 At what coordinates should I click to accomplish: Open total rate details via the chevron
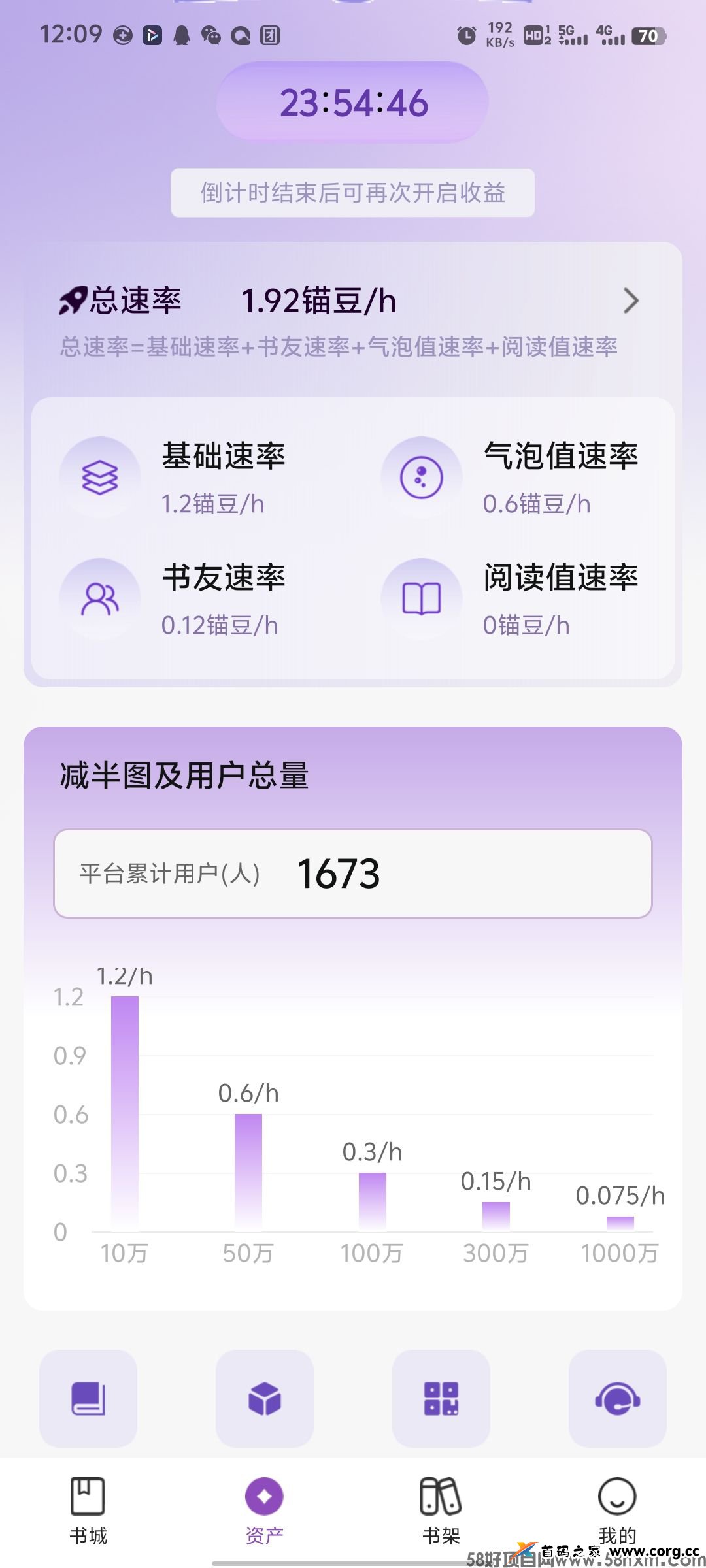pos(631,301)
